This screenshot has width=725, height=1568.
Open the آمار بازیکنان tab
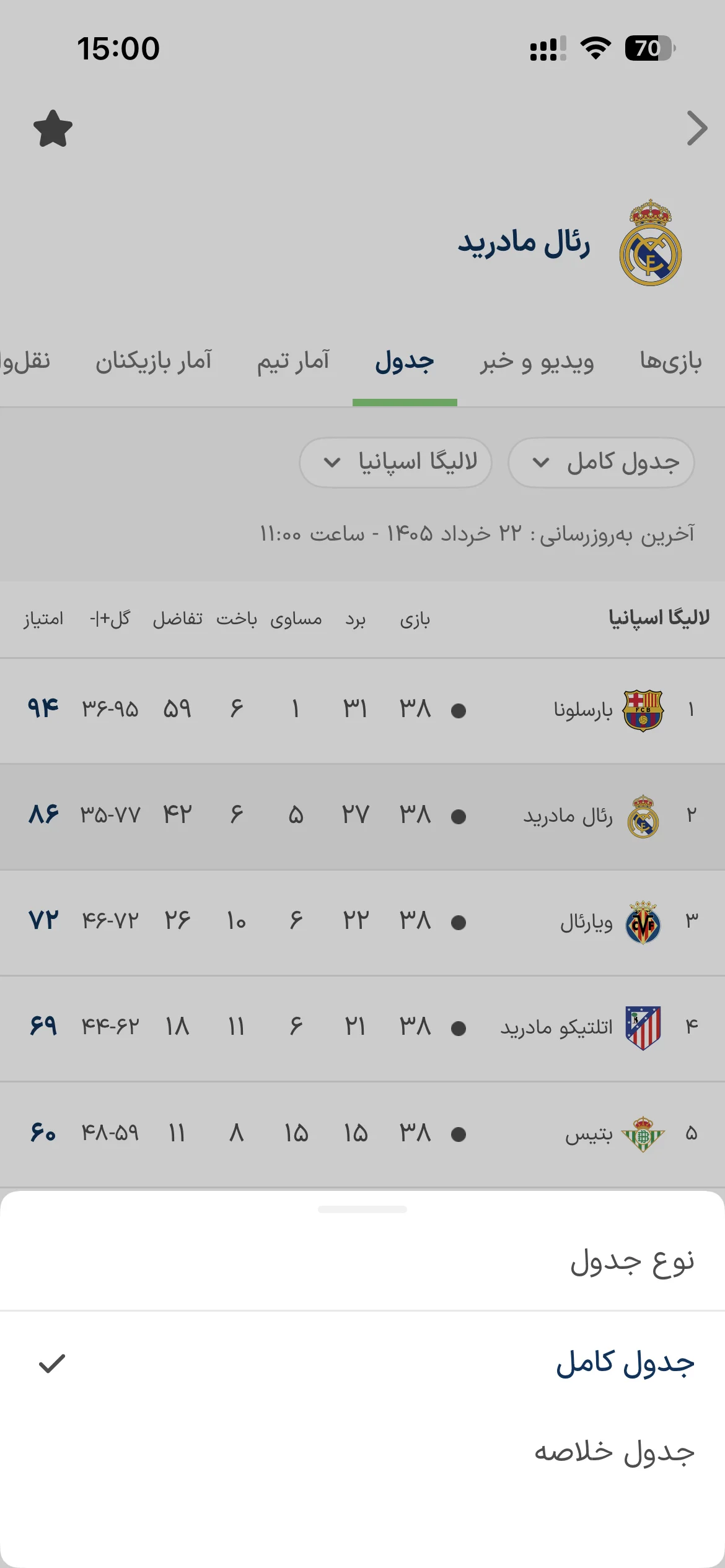click(153, 361)
